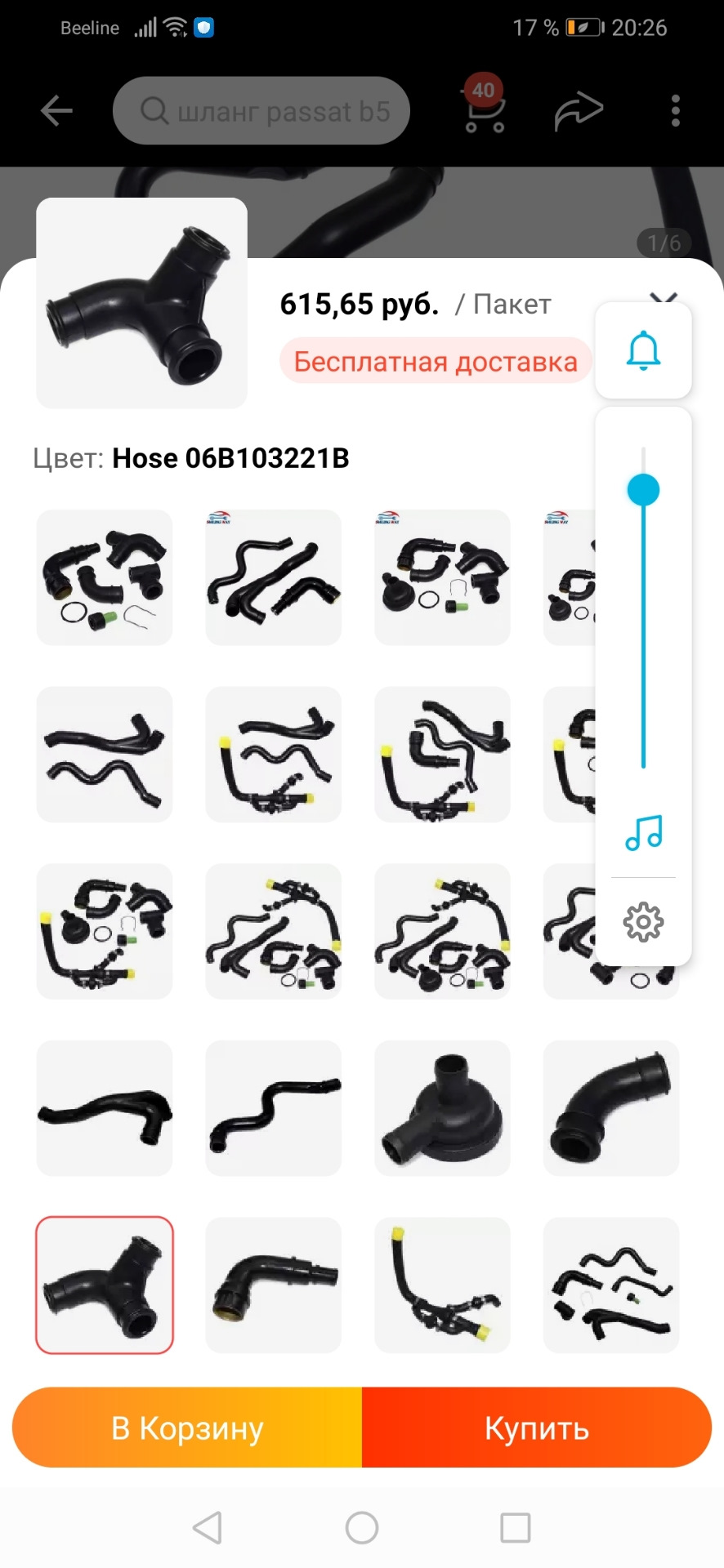Choose the single curved elbow hose variant
Image resolution: width=724 pixels, height=1568 pixels.
coord(611,1108)
